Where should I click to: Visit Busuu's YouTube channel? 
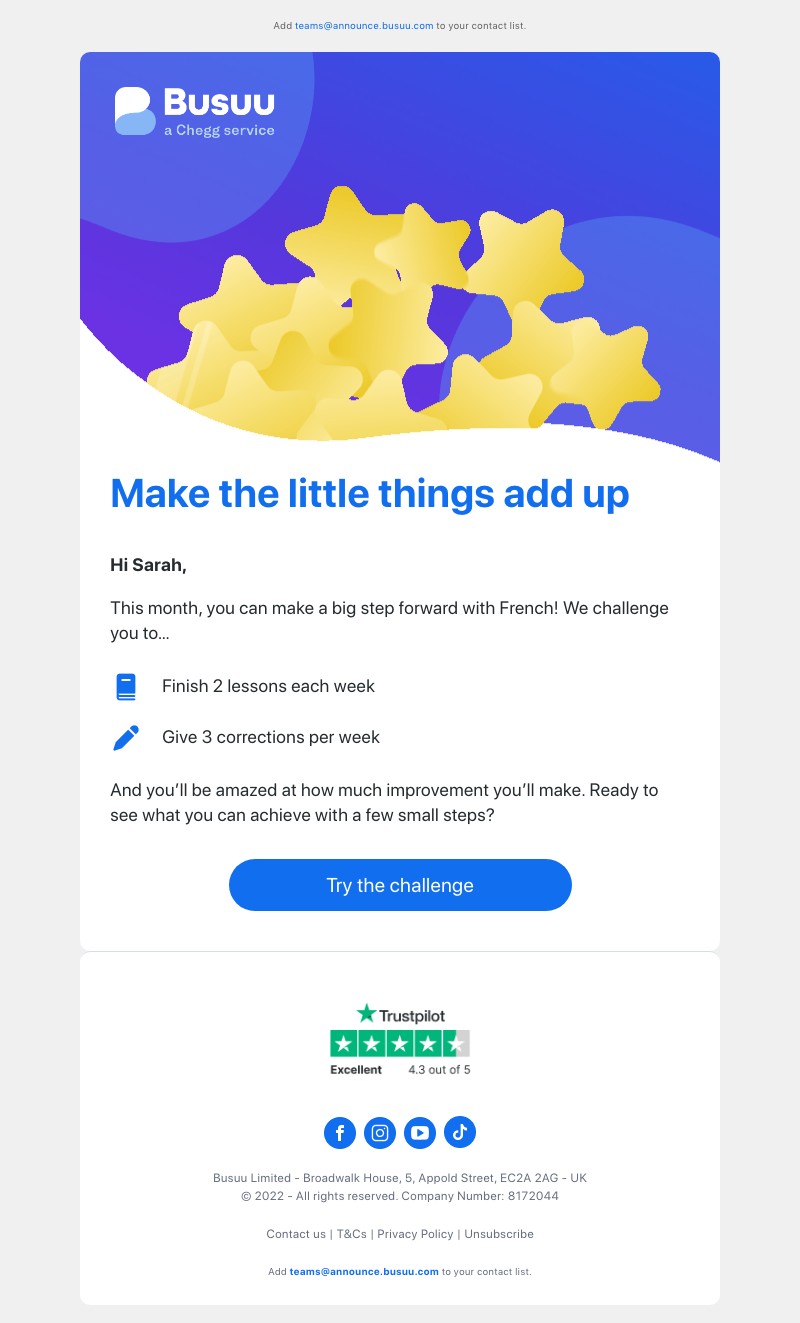[x=420, y=1133]
